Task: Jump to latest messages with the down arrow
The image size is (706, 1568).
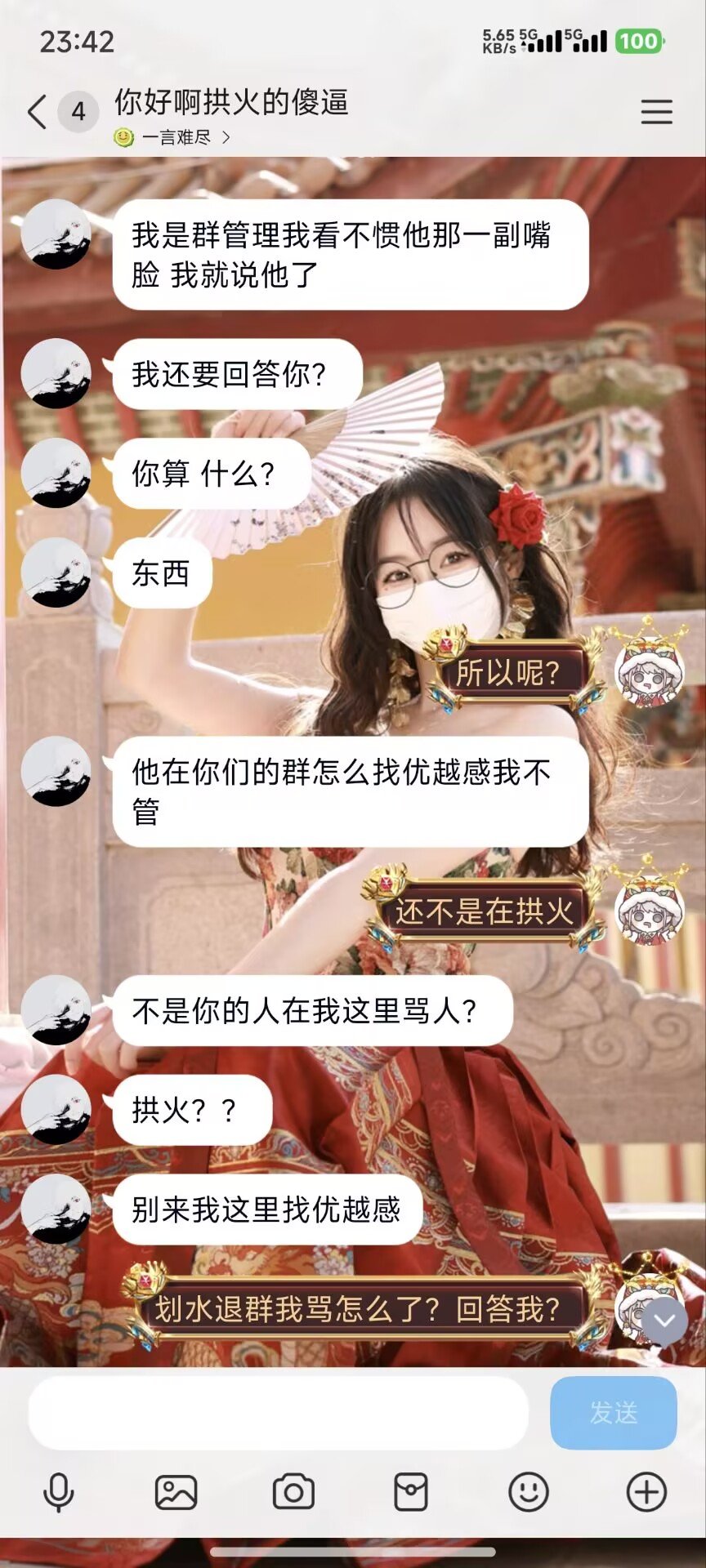Action: pos(664,1320)
